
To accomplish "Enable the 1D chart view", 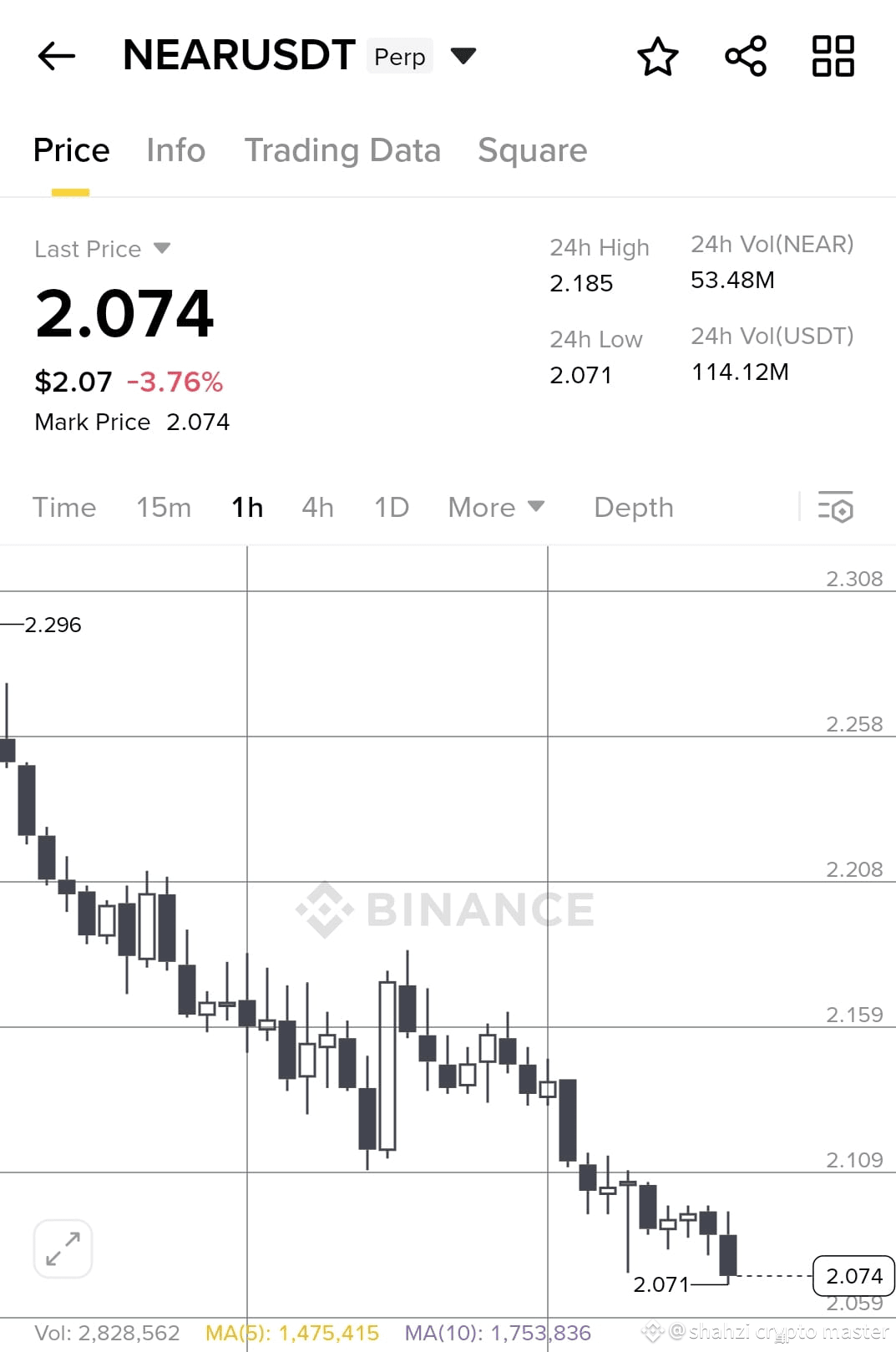I will coord(390,507).
